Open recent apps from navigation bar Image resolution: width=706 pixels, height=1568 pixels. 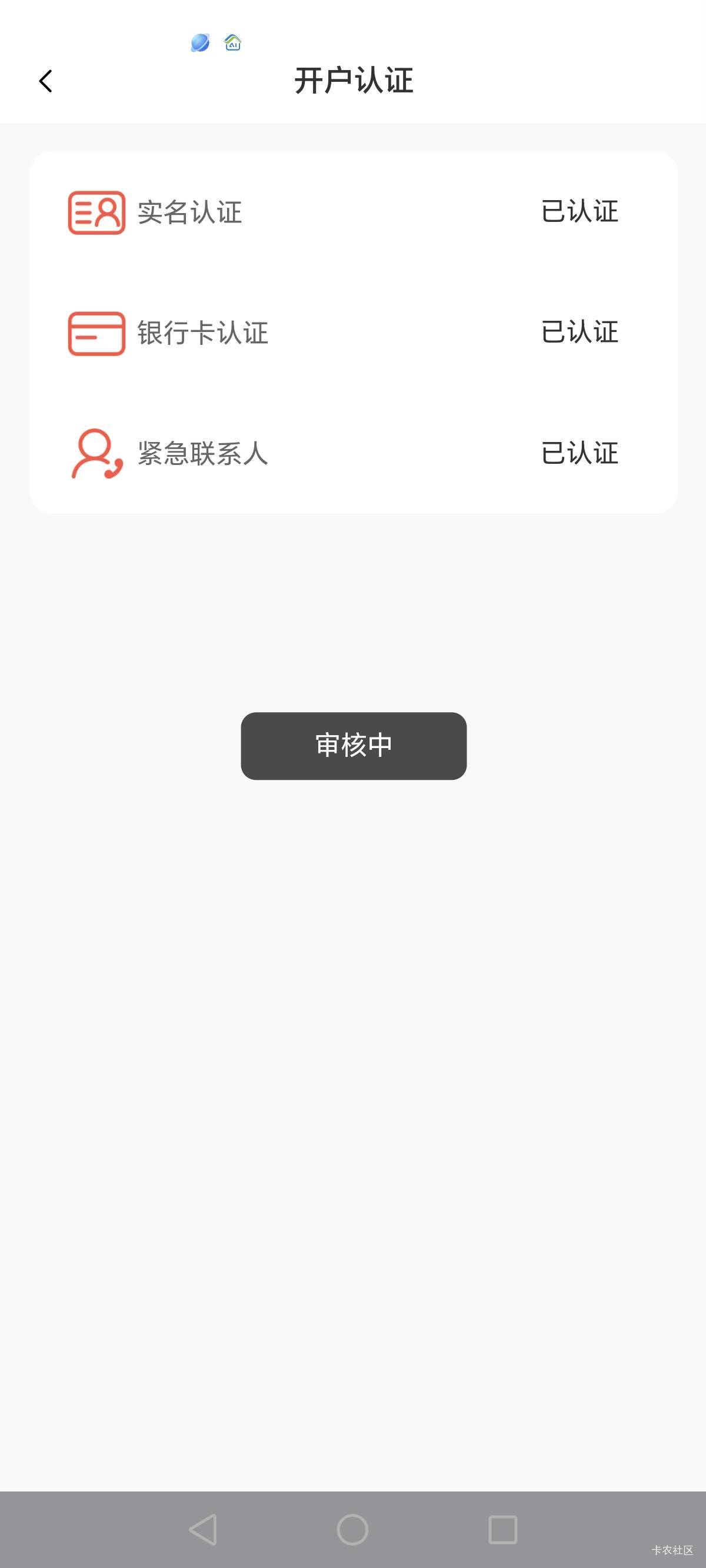tap(502, 1530)
